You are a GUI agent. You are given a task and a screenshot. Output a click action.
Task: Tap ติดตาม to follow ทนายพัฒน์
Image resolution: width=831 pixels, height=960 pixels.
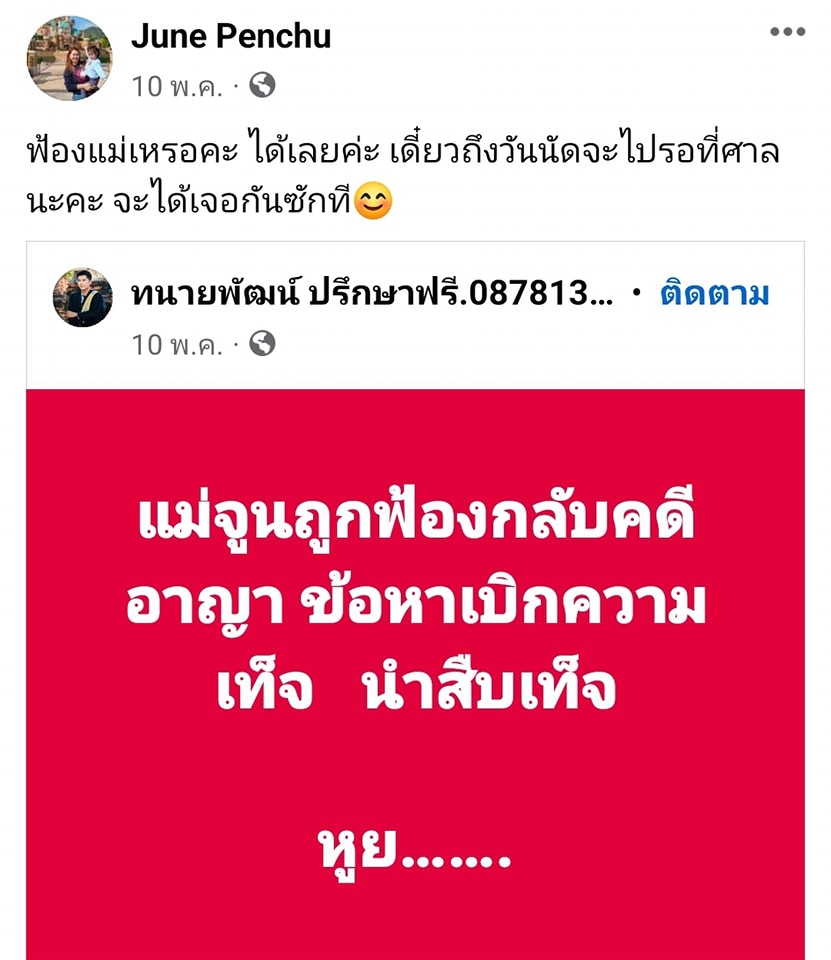(714, 295)
